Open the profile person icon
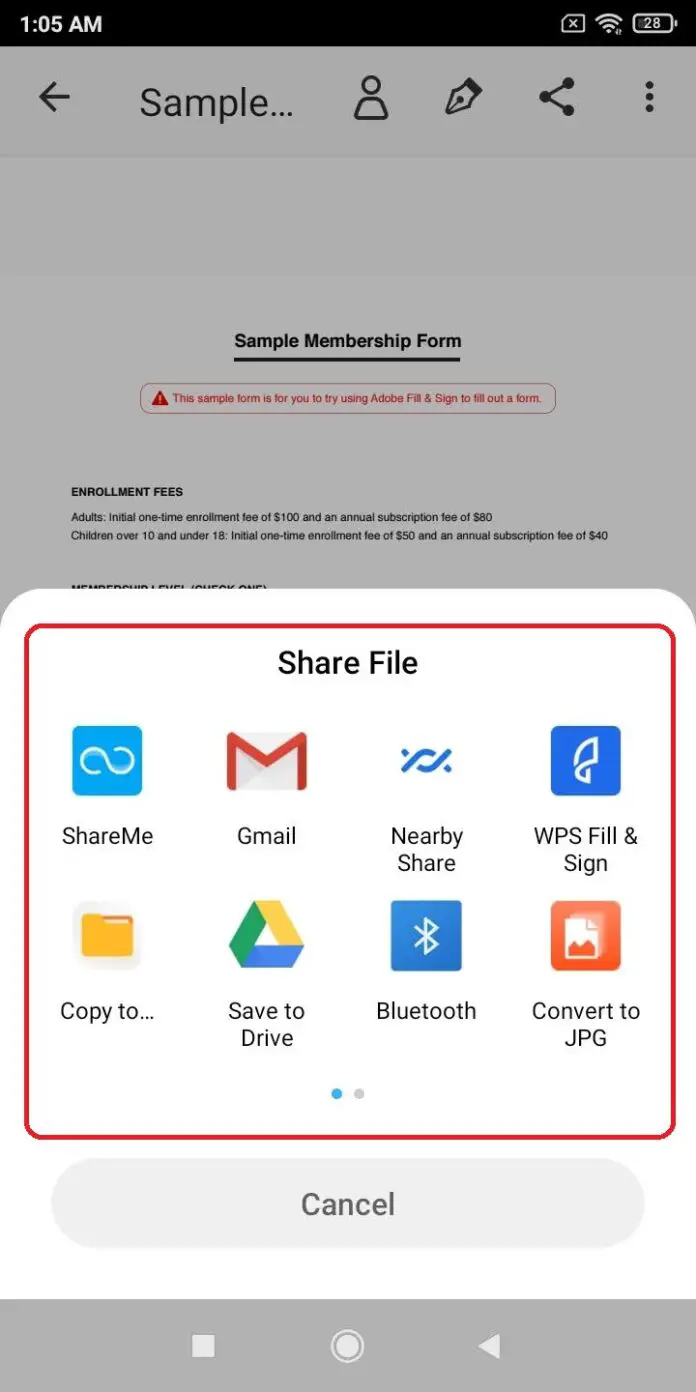The image size is (696, 1392). pos(371,98)
